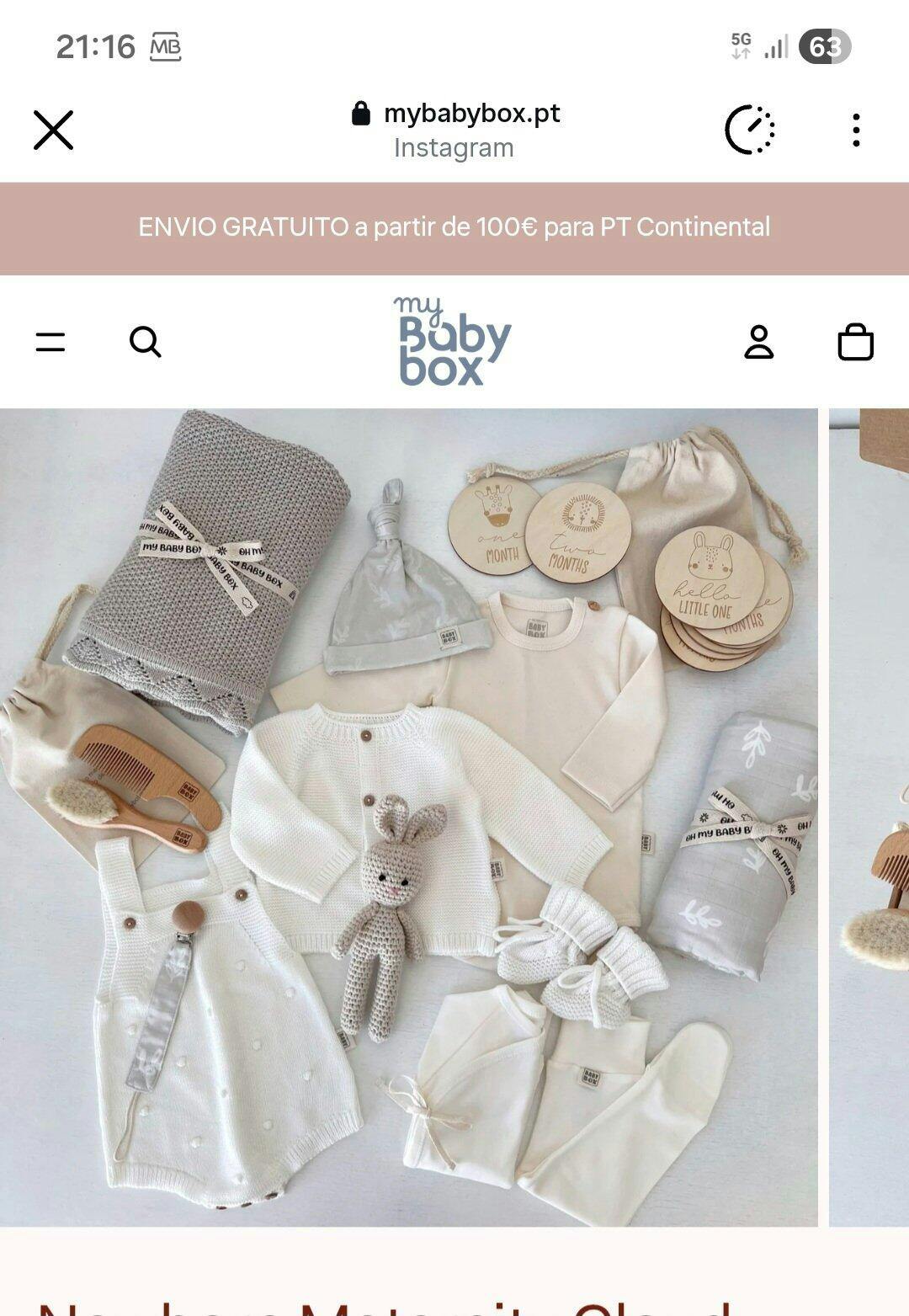View the shopping bag
The image size is (909, 1316).
coord(855,342)
